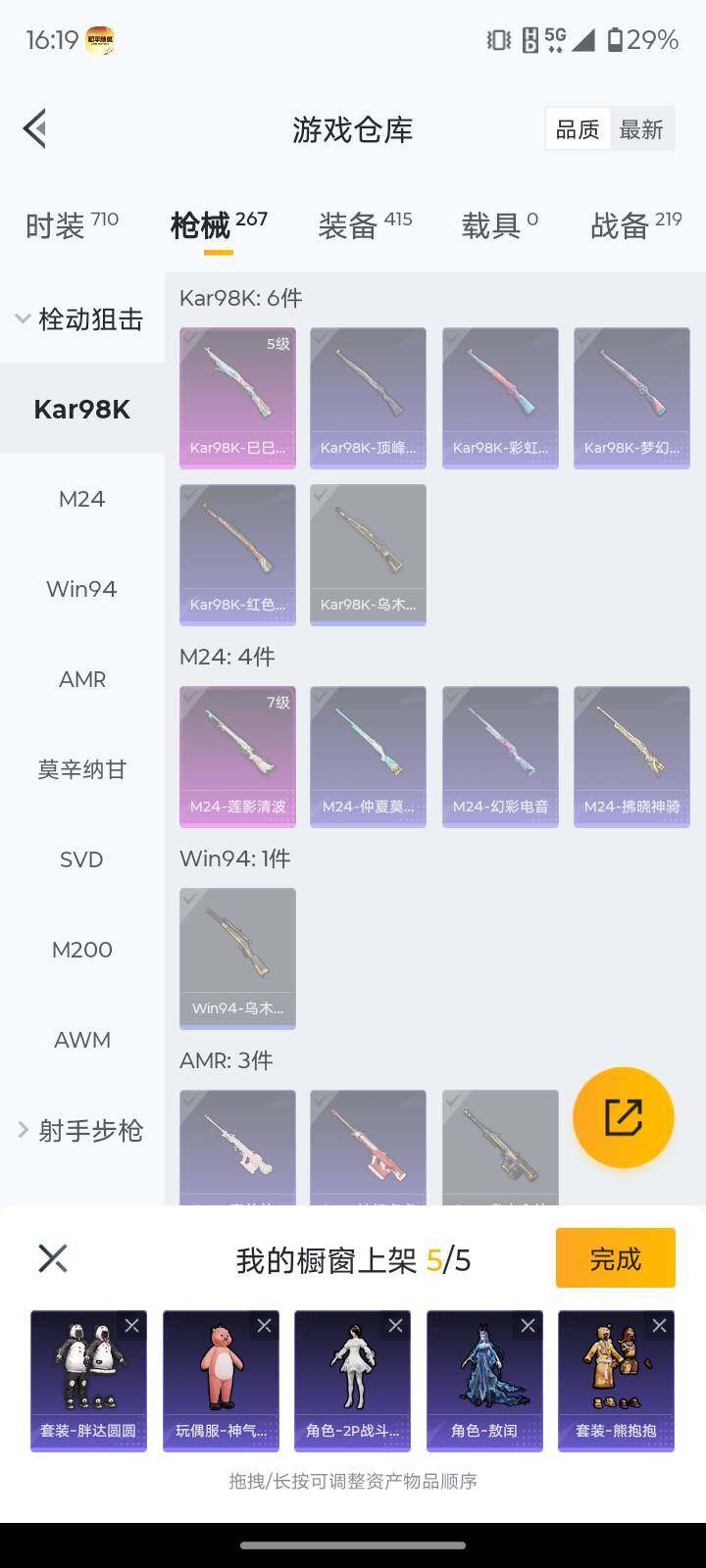Image resolution: width=706 pixels, height=1568 pixels.
Task: Remove 角色-敖闰 from the showcase
Action: point(528,1326)
